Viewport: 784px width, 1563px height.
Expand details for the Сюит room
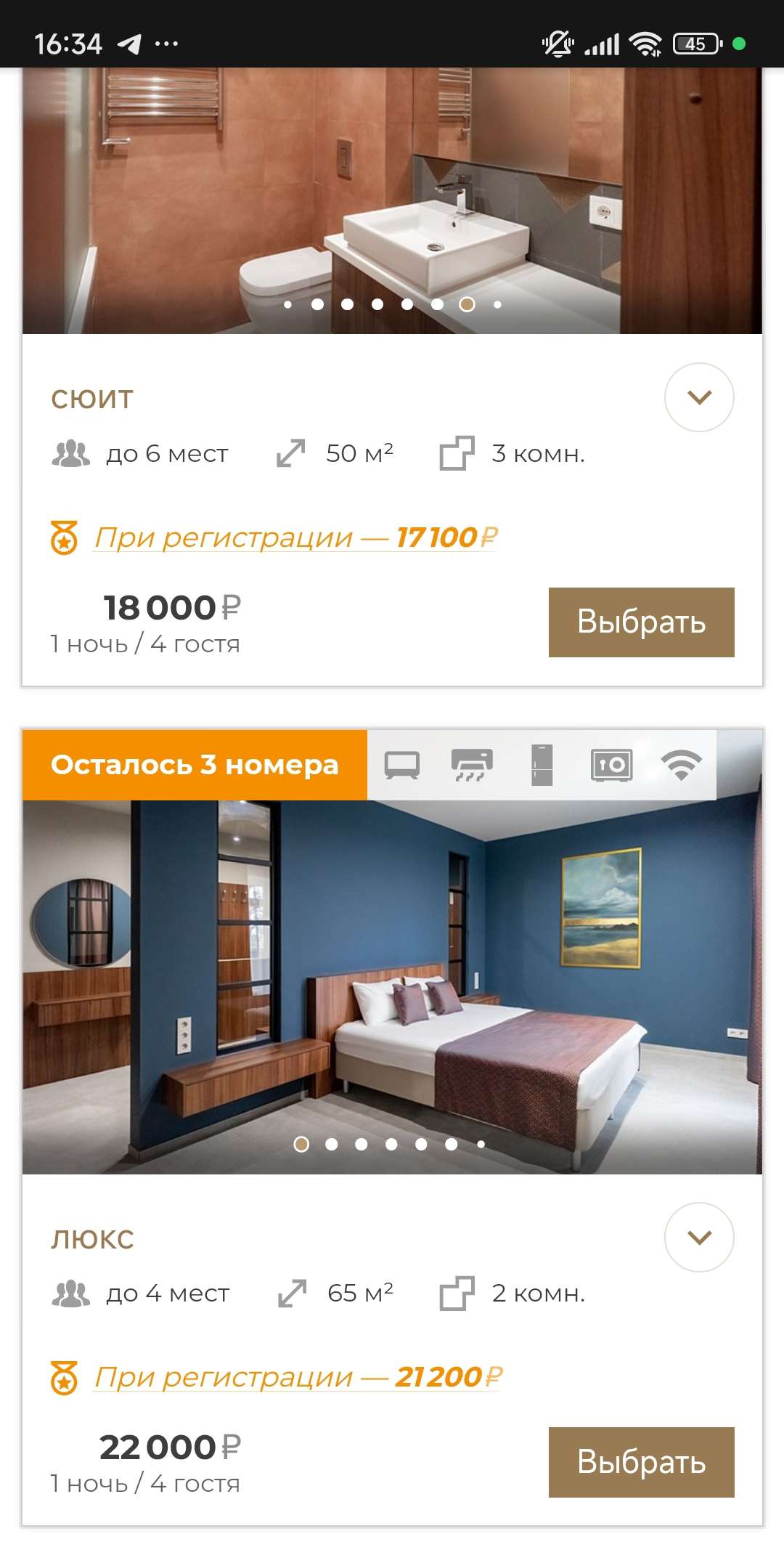pyautogui.click(x=699, y=397)
